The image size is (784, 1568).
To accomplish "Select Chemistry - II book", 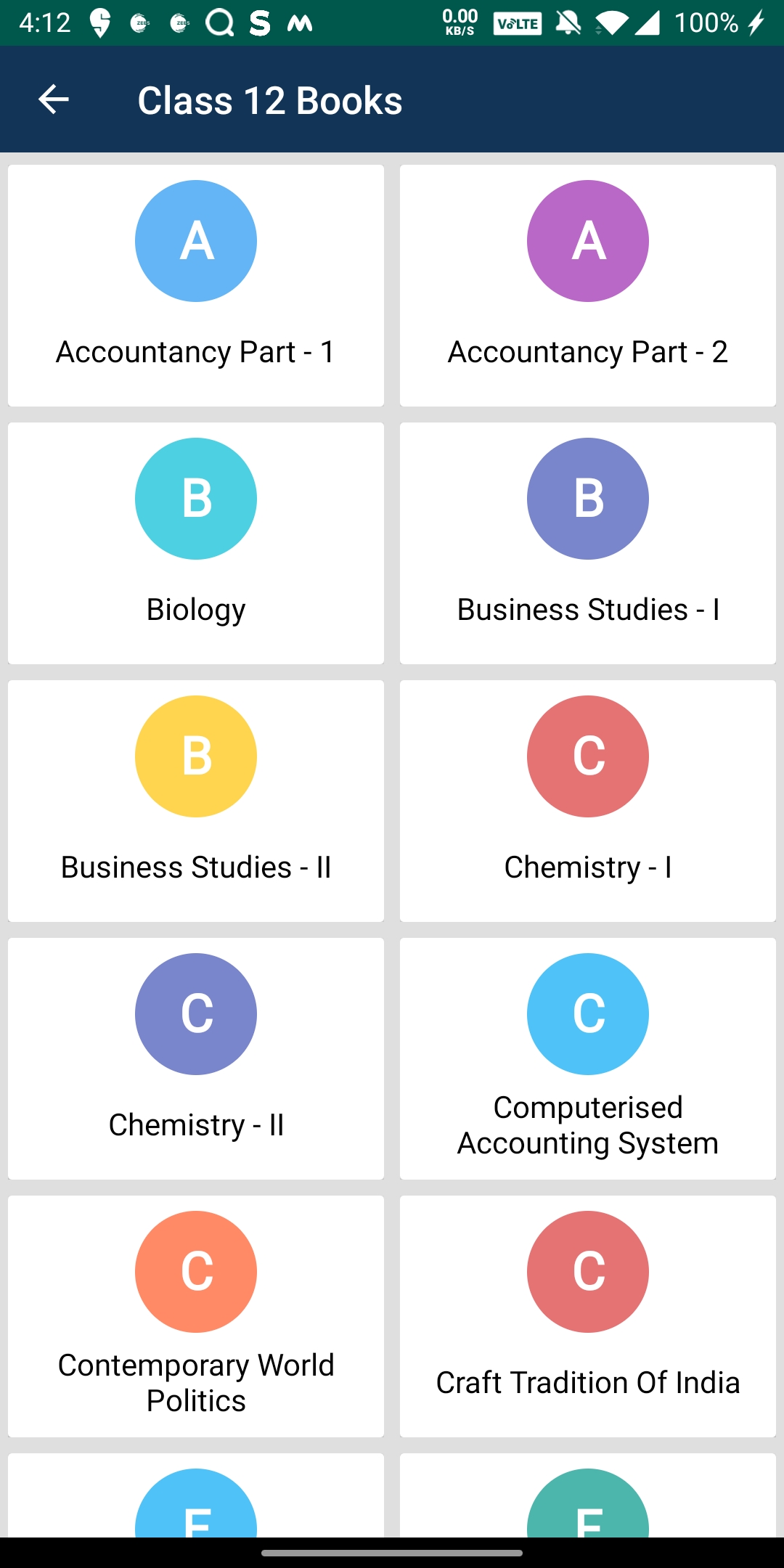I will [x=196, y=1058].
